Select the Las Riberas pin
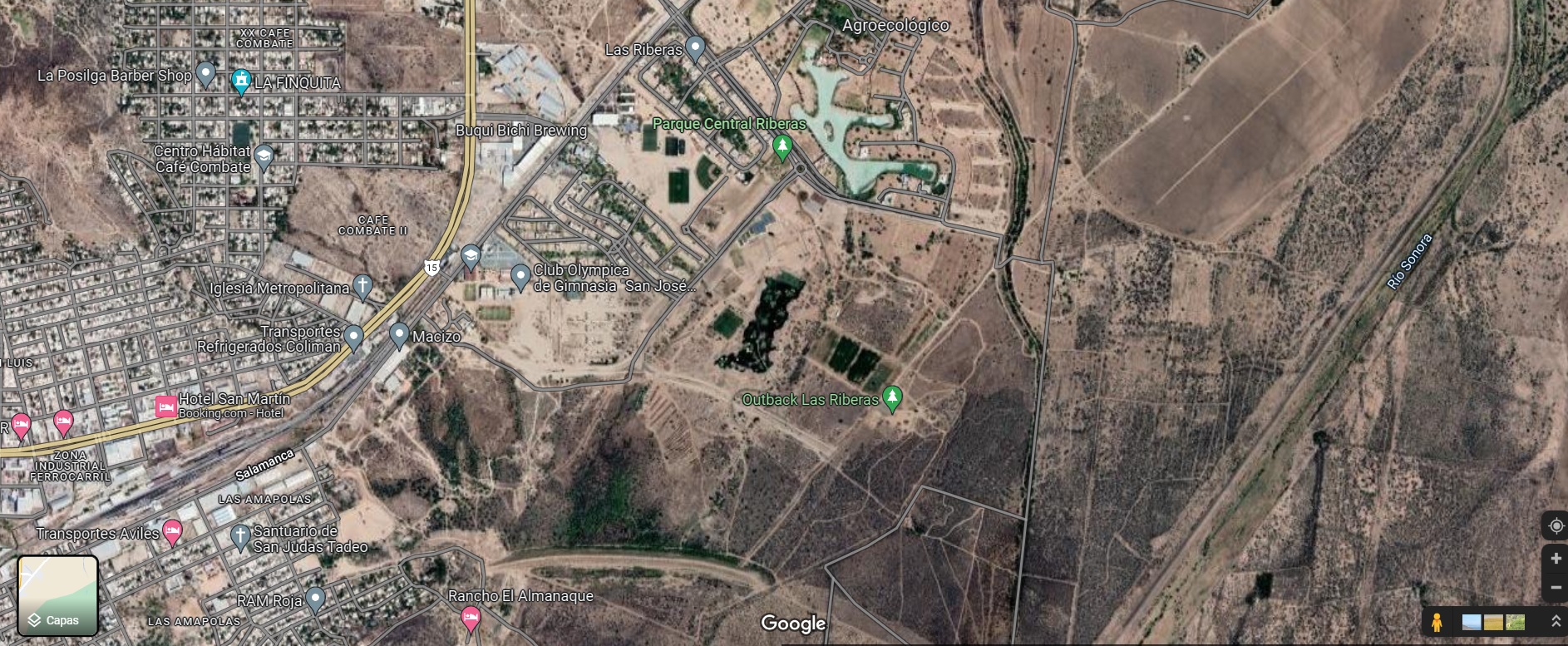Viewport: 1568px width, 646px height. (695, 47)
